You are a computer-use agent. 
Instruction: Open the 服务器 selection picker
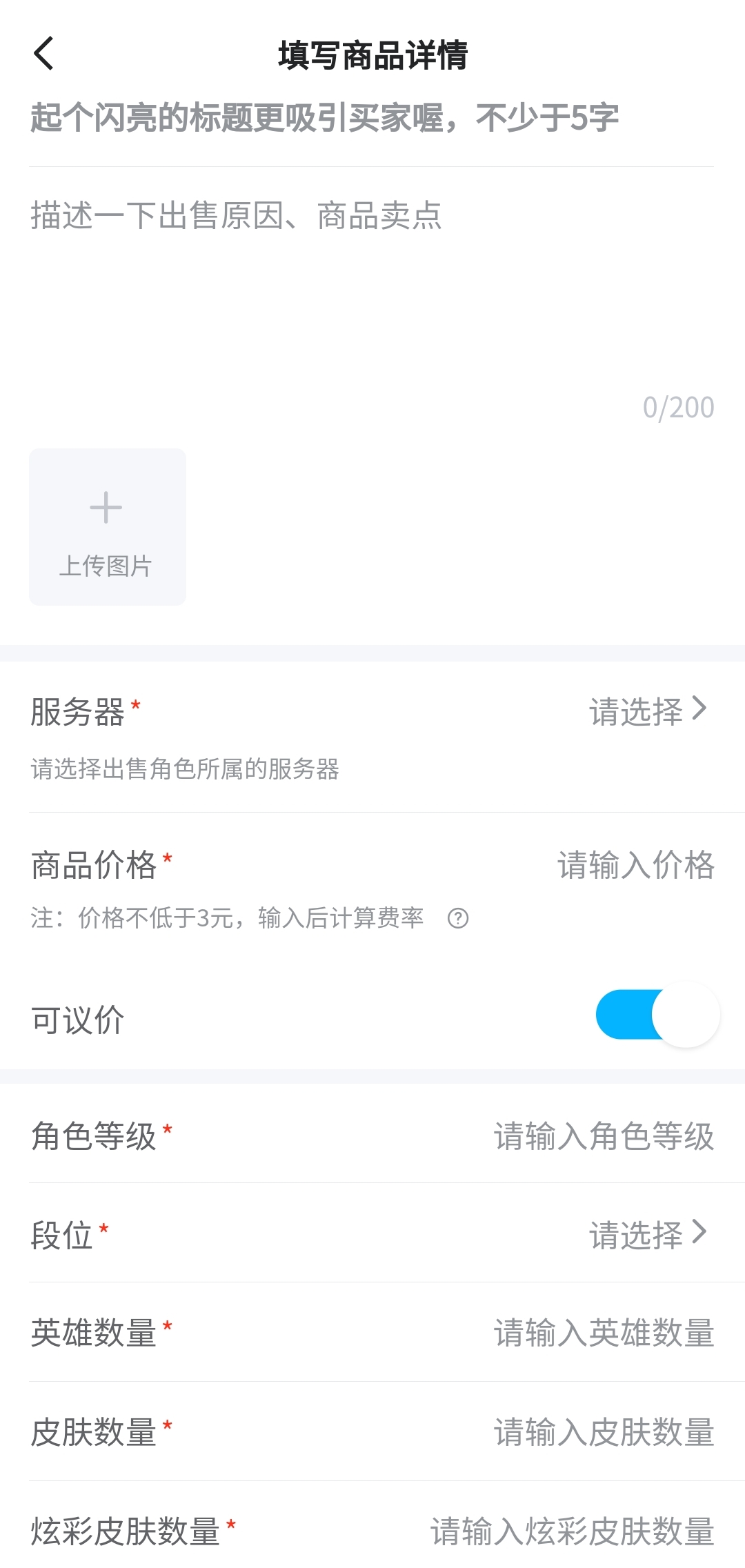[x=647, y=711]
